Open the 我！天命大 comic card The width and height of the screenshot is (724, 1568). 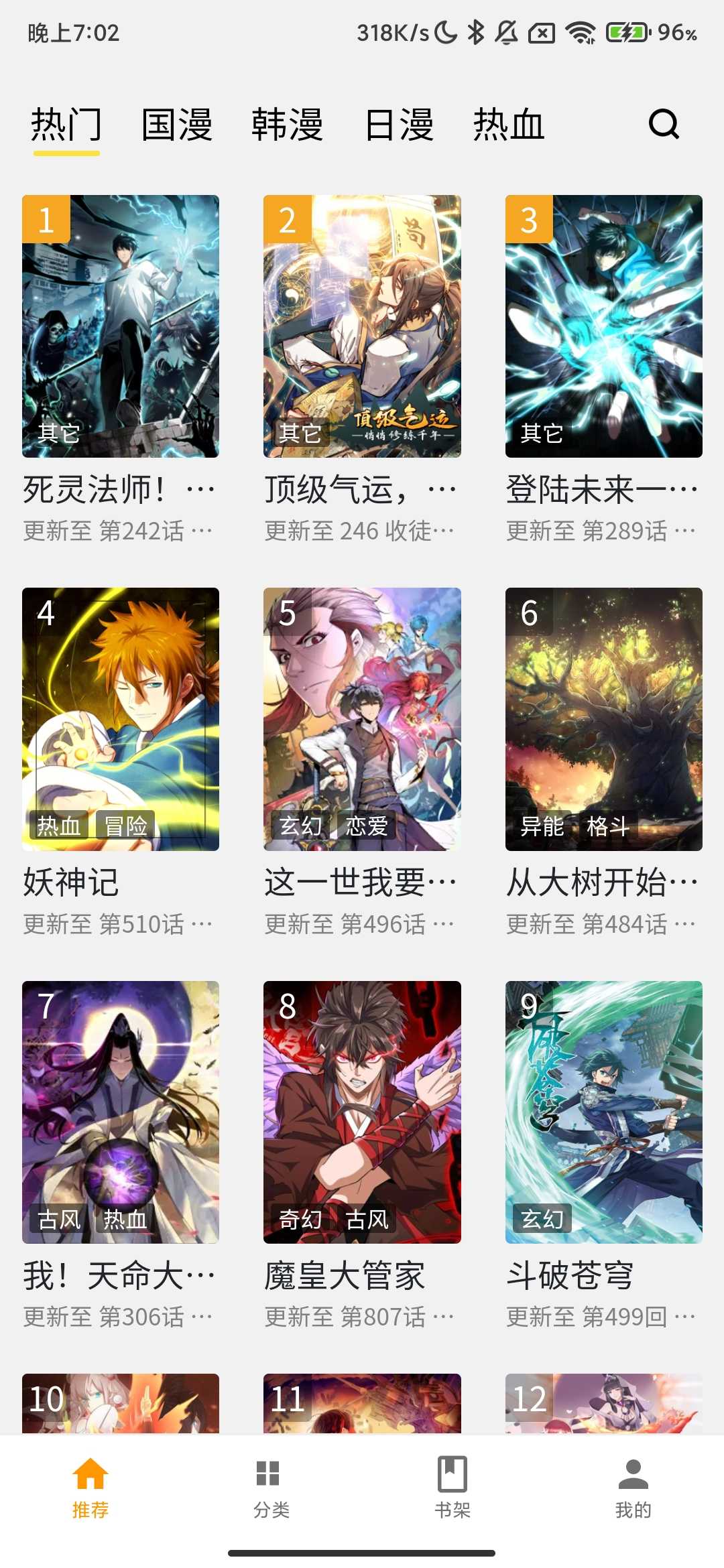tap(121, 1112)
